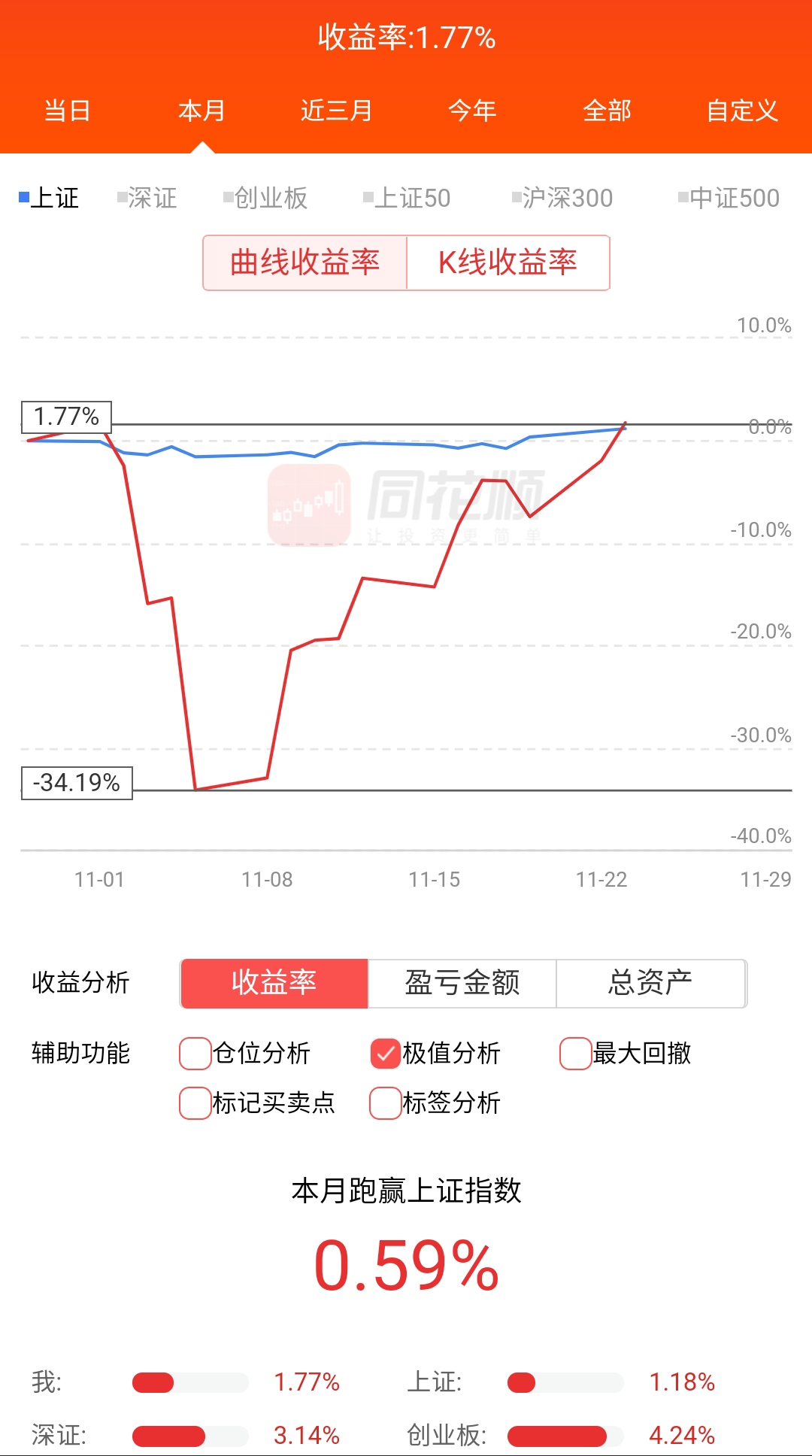
Task: Show 全部 time range
Action: point(607,111)
